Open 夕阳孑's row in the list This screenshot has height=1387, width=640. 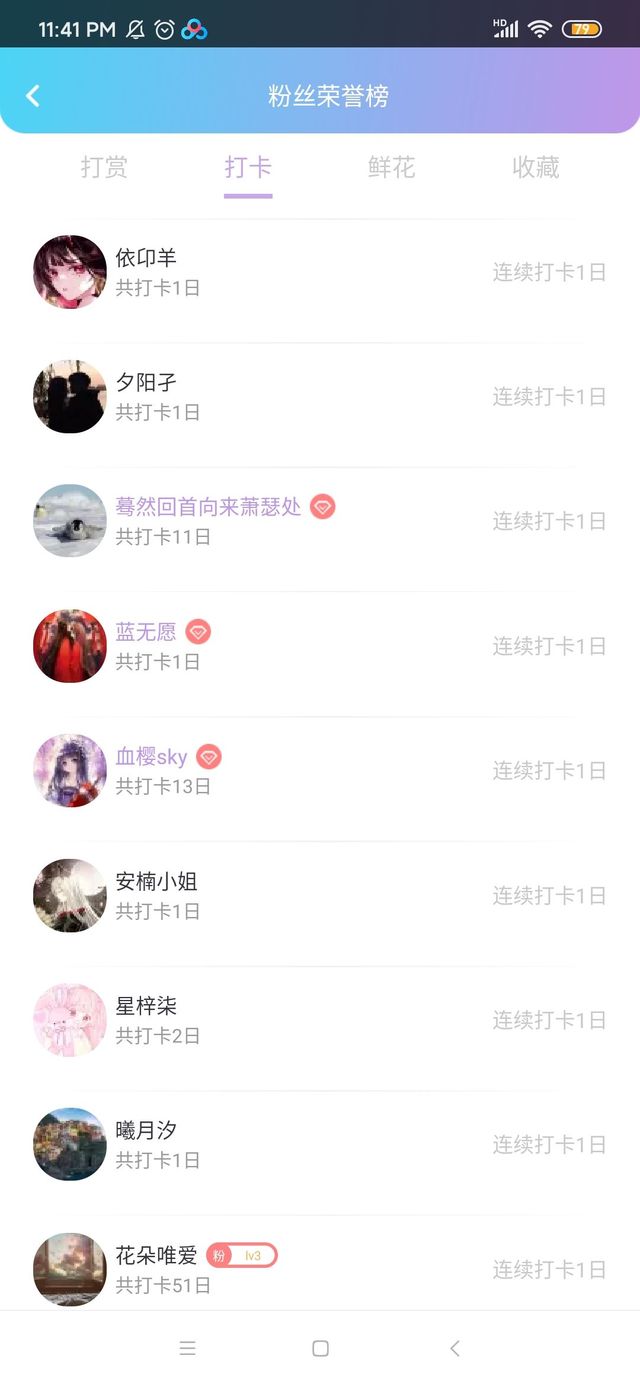[320, 396]
